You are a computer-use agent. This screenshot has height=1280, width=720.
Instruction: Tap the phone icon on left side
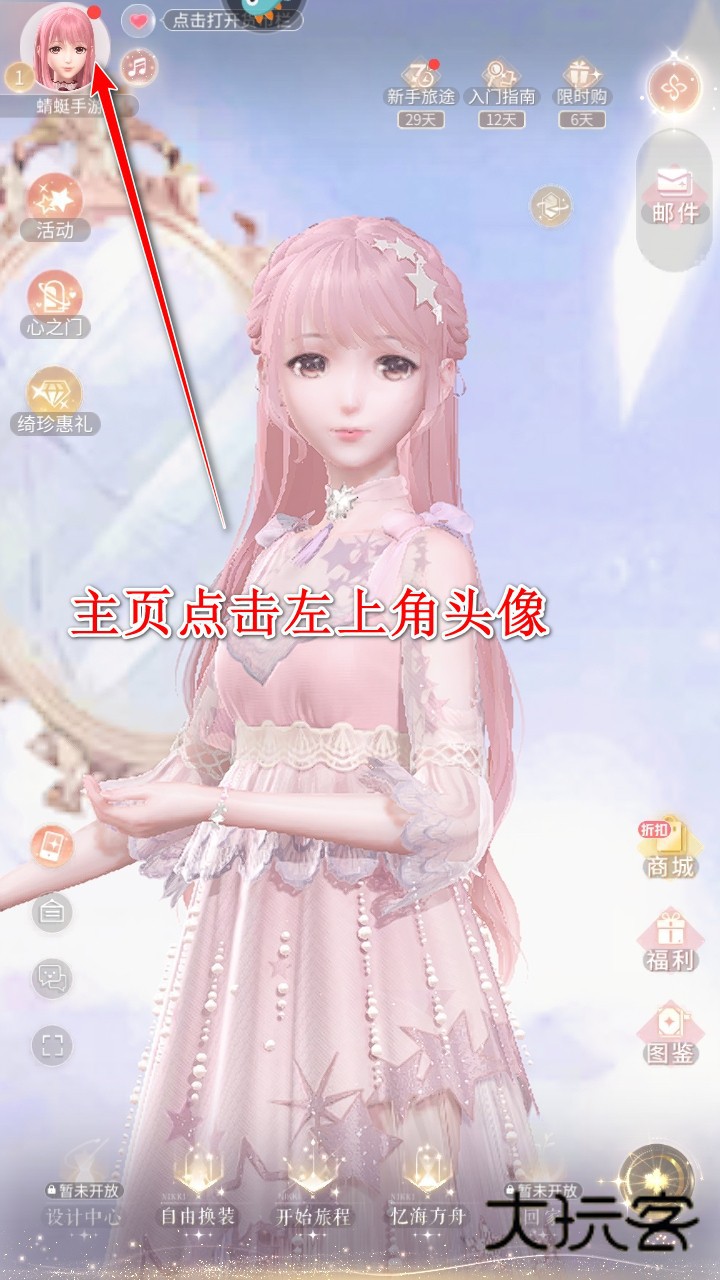52,846
